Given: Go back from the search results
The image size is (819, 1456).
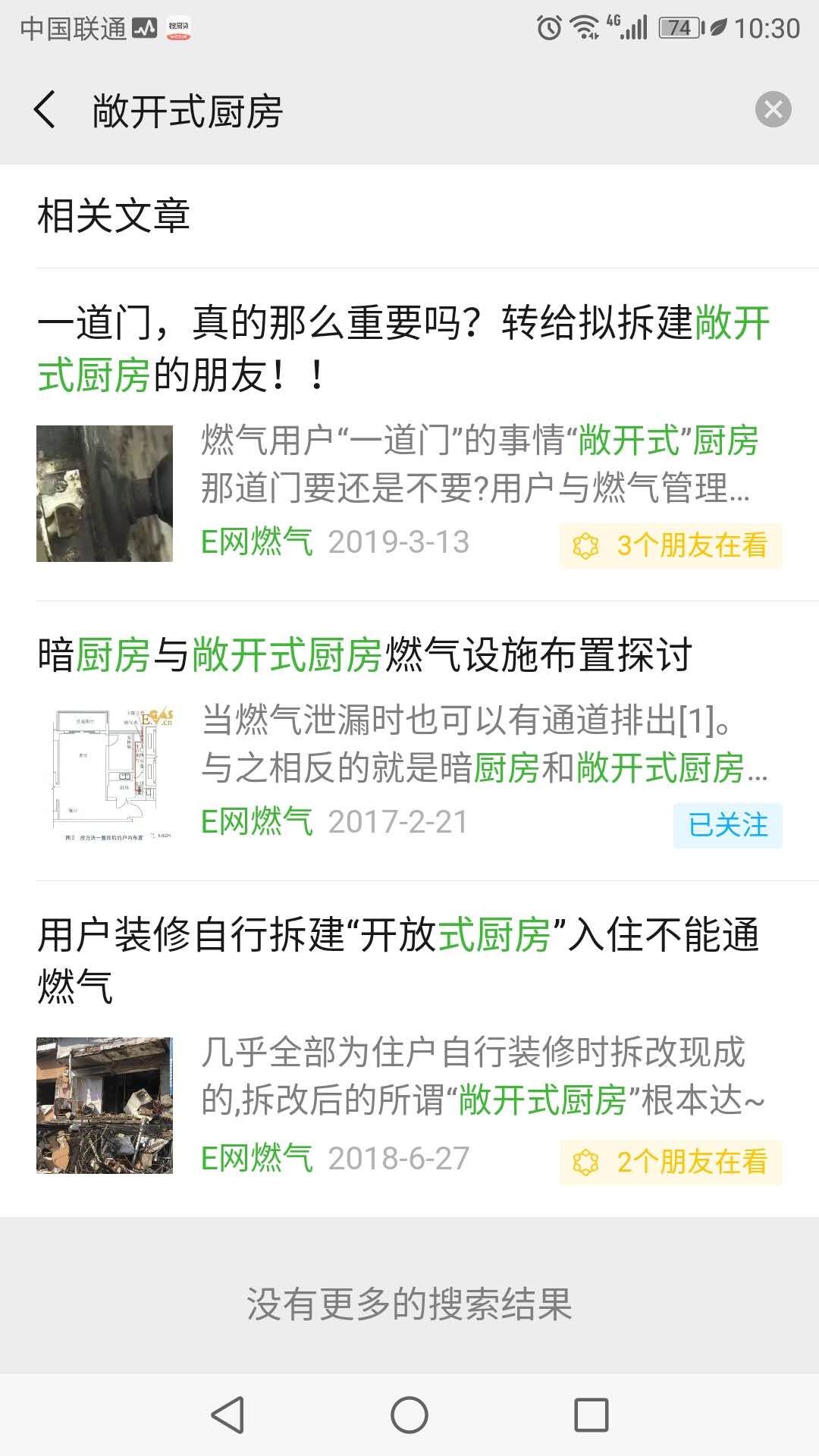Looking at the screenshot, I should (45, 110).
